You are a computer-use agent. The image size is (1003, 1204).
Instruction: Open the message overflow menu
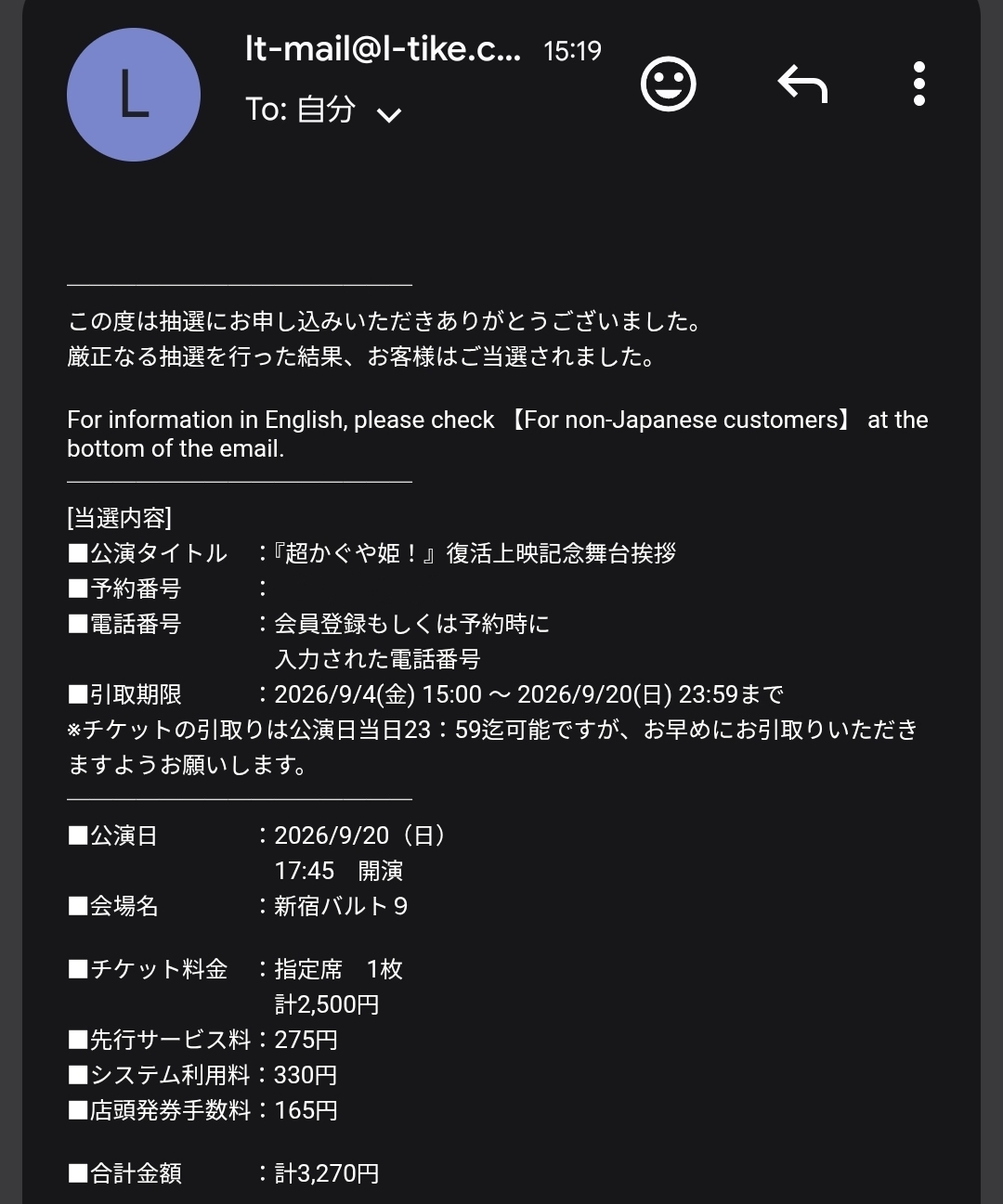click(x=918, y=84)
